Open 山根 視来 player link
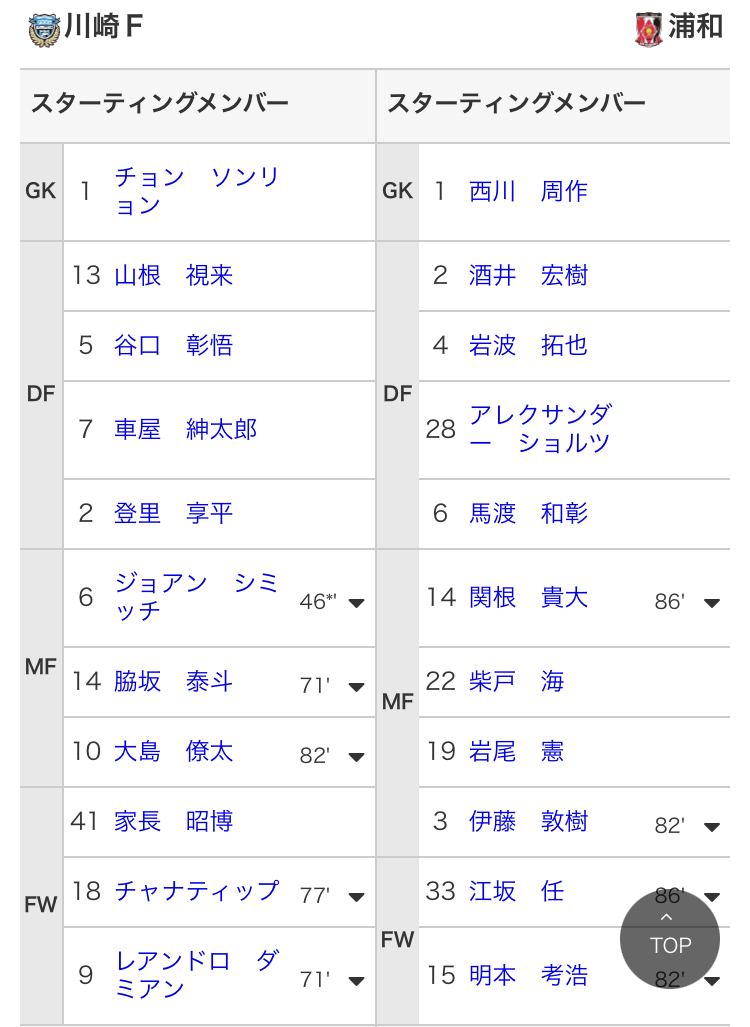750x1027 pixels. point(174,276)
